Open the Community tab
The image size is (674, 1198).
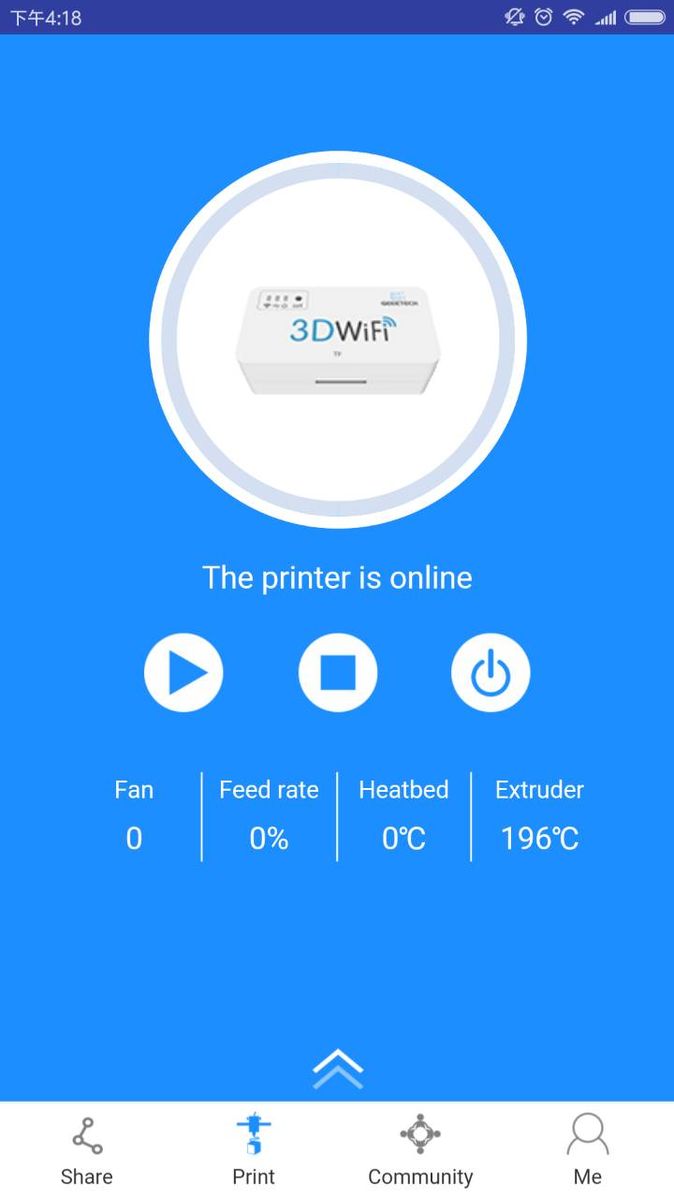pyautogui.click(x=420, y=1150)
